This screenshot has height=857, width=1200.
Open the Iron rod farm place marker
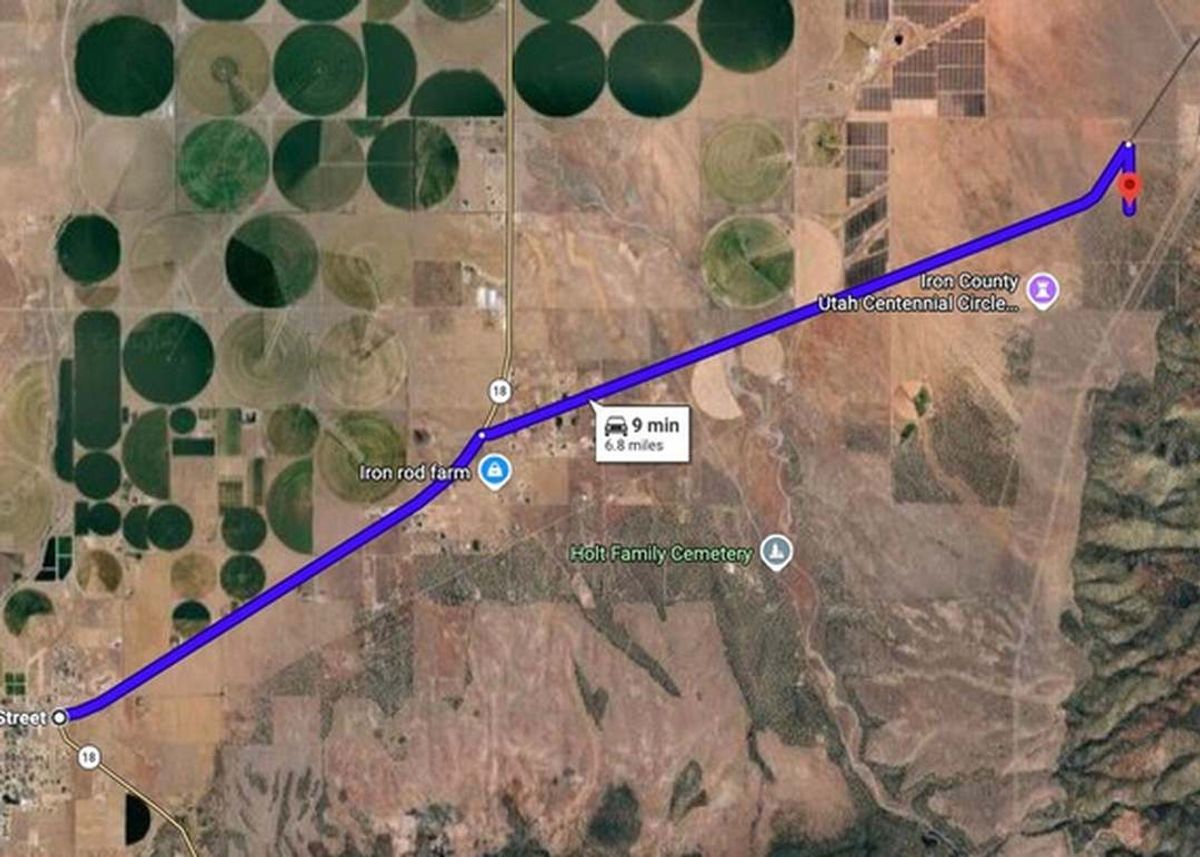[492, 471]
